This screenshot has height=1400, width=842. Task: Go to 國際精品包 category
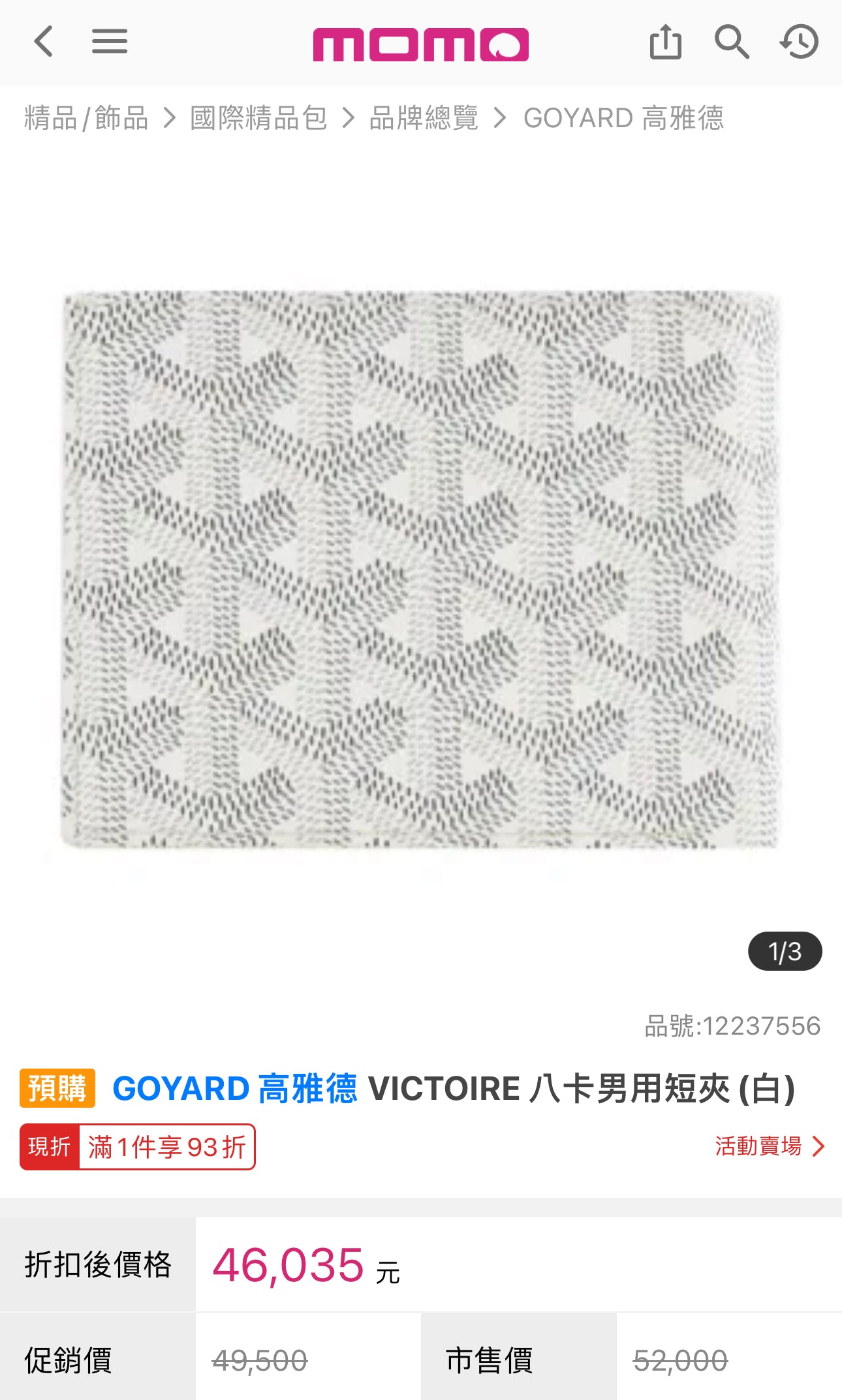click(258, 118)
